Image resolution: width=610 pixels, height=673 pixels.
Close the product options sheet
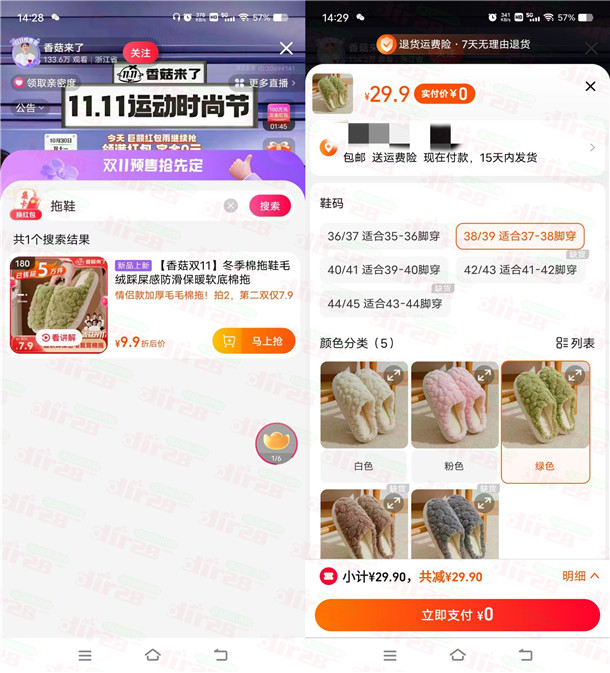[590, 87]
